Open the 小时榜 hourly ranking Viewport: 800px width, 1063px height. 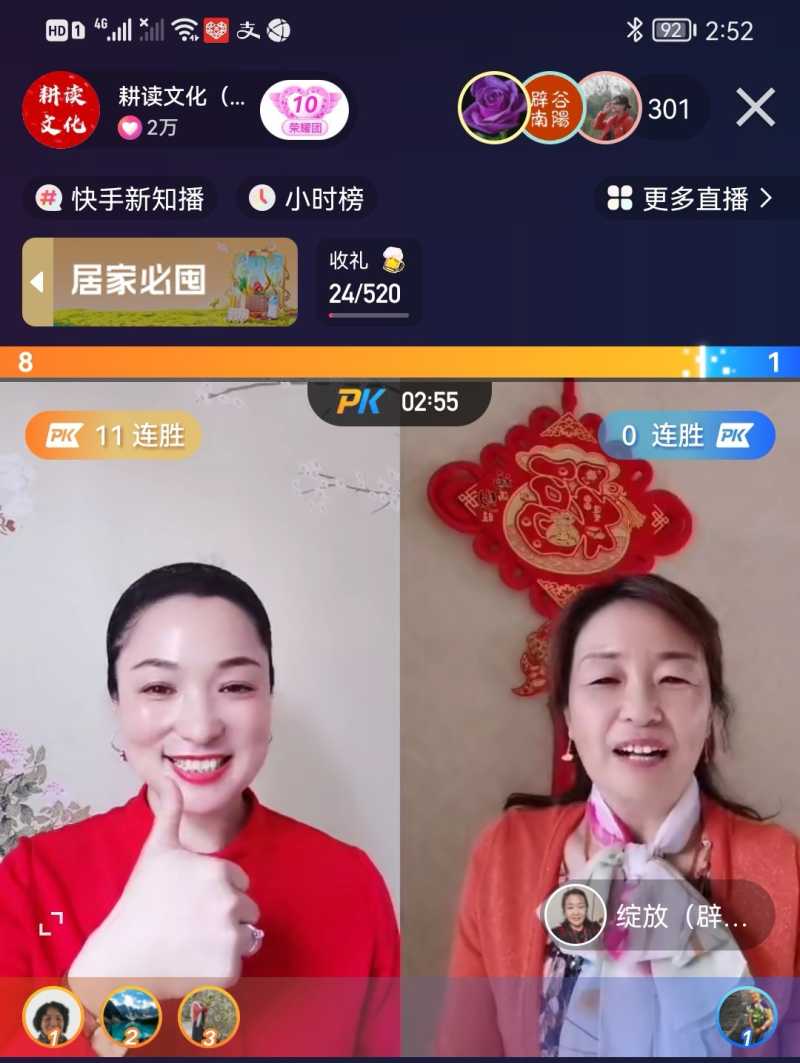[307, 199]
